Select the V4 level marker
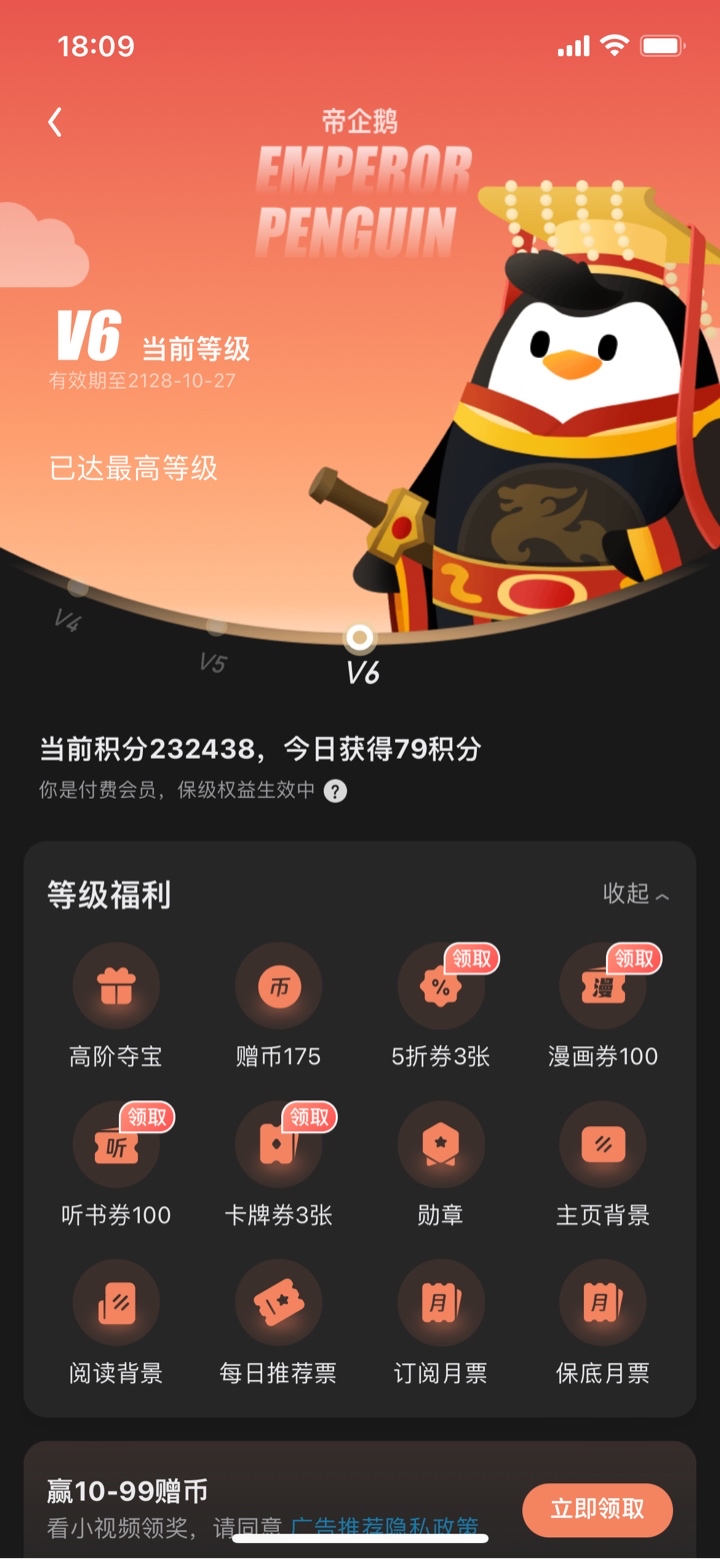Viewport: 720px width, 1559px height. point(71,605)
